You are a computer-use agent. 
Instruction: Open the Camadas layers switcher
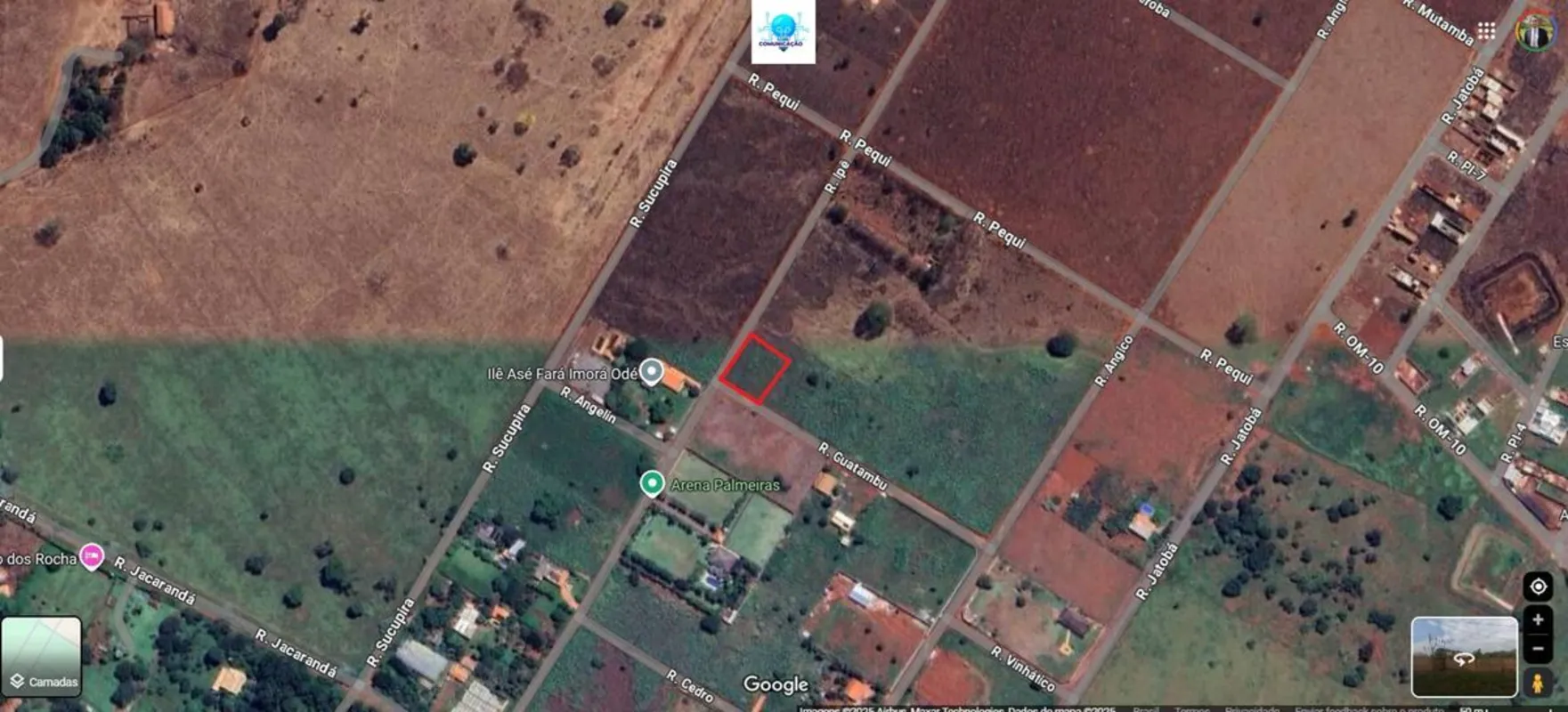[x=41, y=657]
